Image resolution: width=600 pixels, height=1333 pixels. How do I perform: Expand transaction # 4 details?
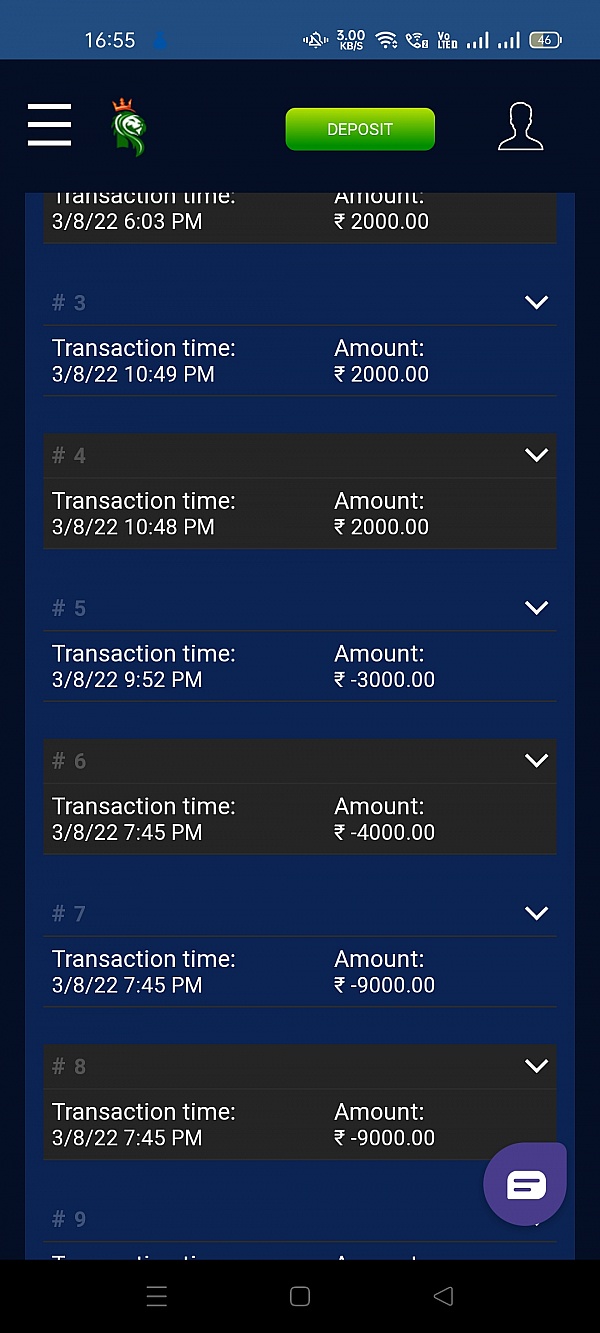coord(537,455)
